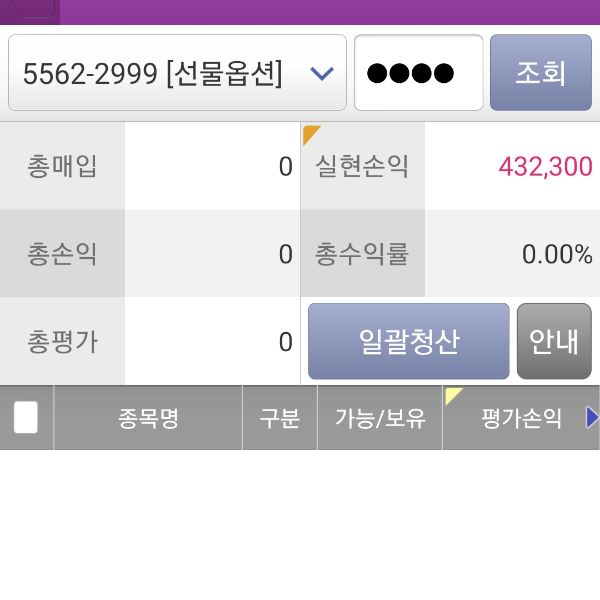Tap the blue arrow beside 평가손익
This screenshot has width=600, height=600.
[x=592, y=417]
